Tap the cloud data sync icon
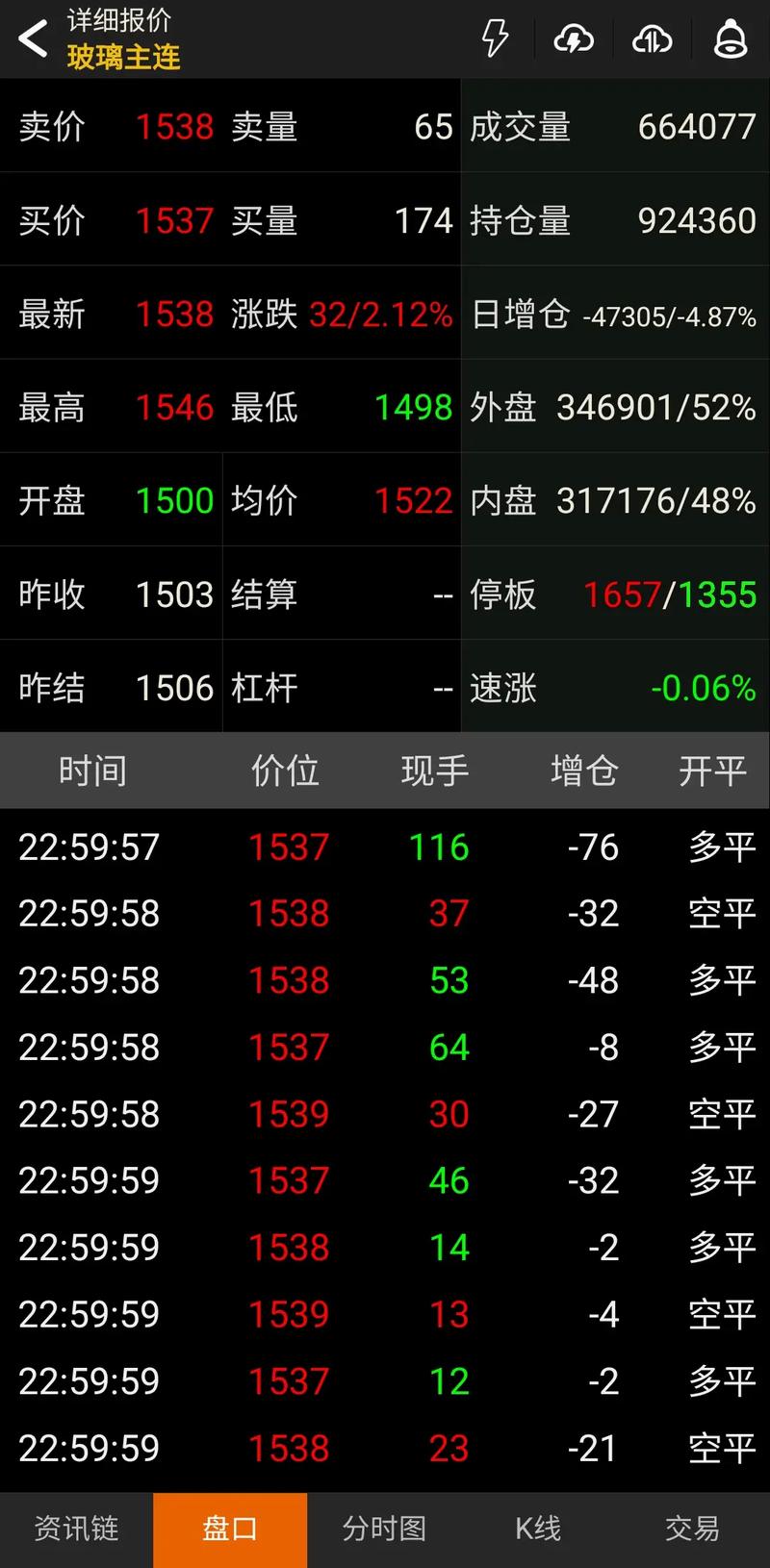 pos(651,39)
